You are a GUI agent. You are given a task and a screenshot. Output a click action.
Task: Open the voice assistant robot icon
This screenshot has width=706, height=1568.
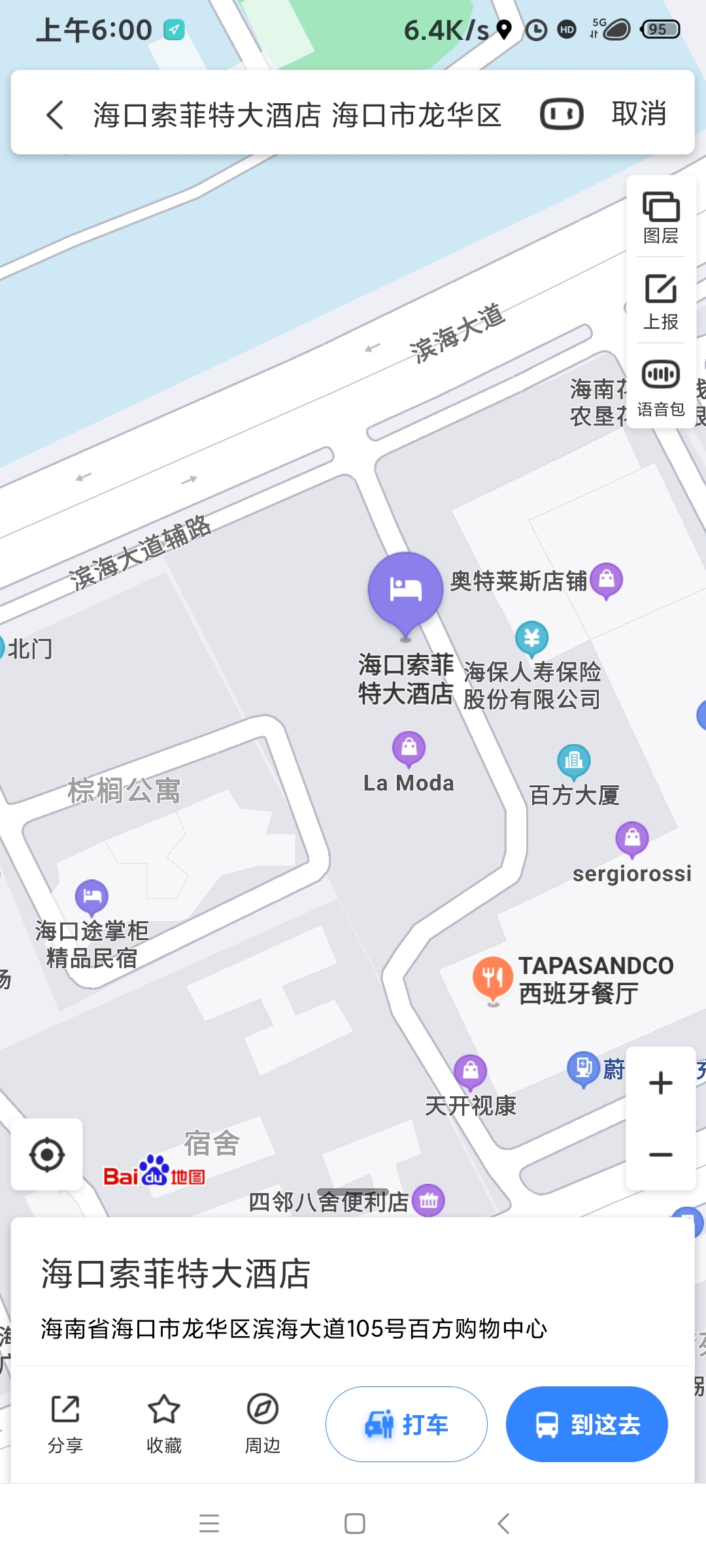coord(562,114)
